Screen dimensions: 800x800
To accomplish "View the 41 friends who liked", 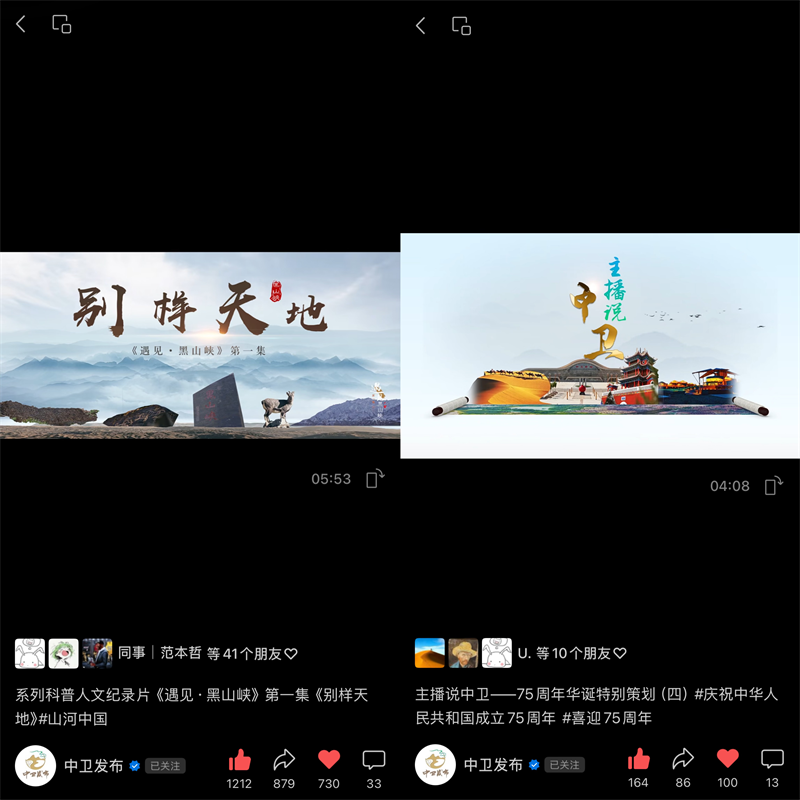I will coord(251,653).
